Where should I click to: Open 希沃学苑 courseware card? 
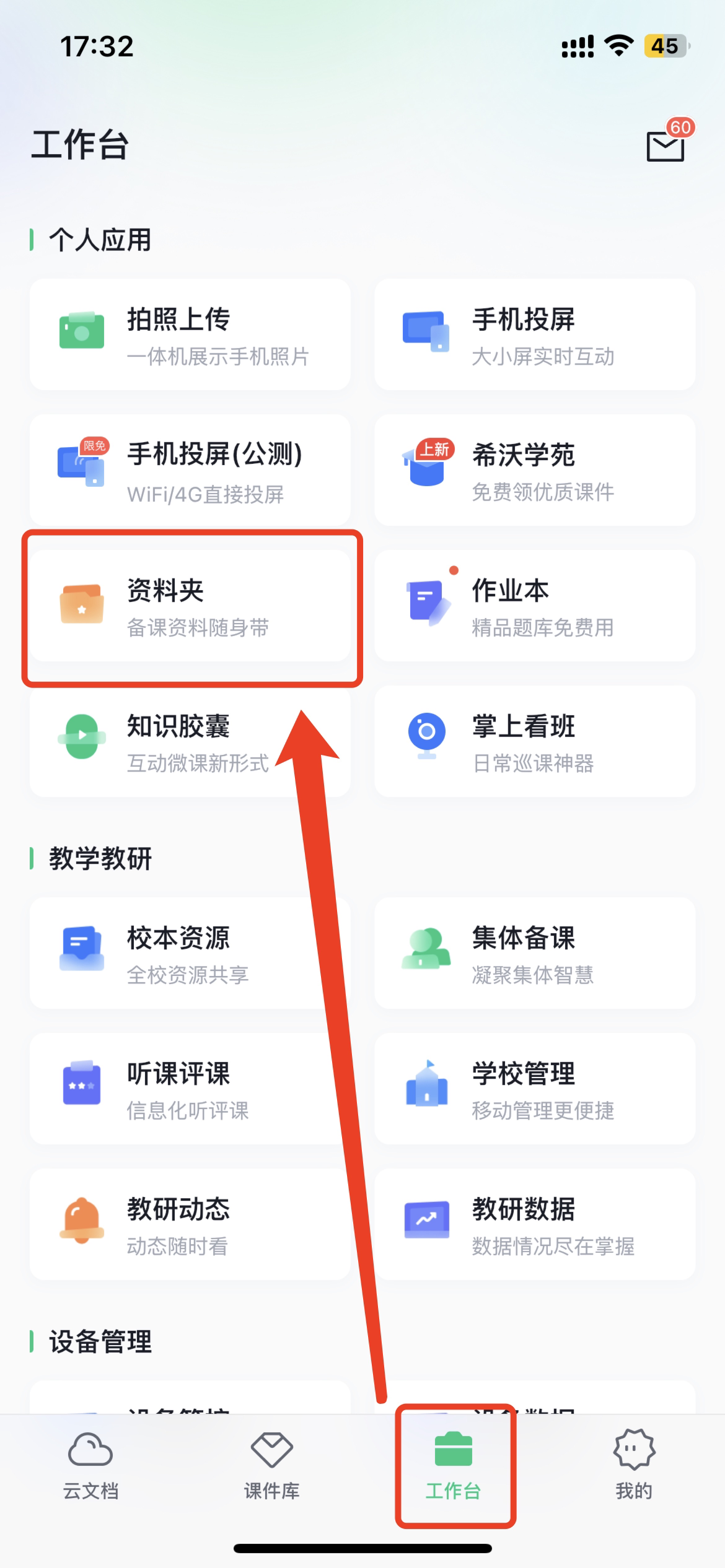[x=534, y=471]
